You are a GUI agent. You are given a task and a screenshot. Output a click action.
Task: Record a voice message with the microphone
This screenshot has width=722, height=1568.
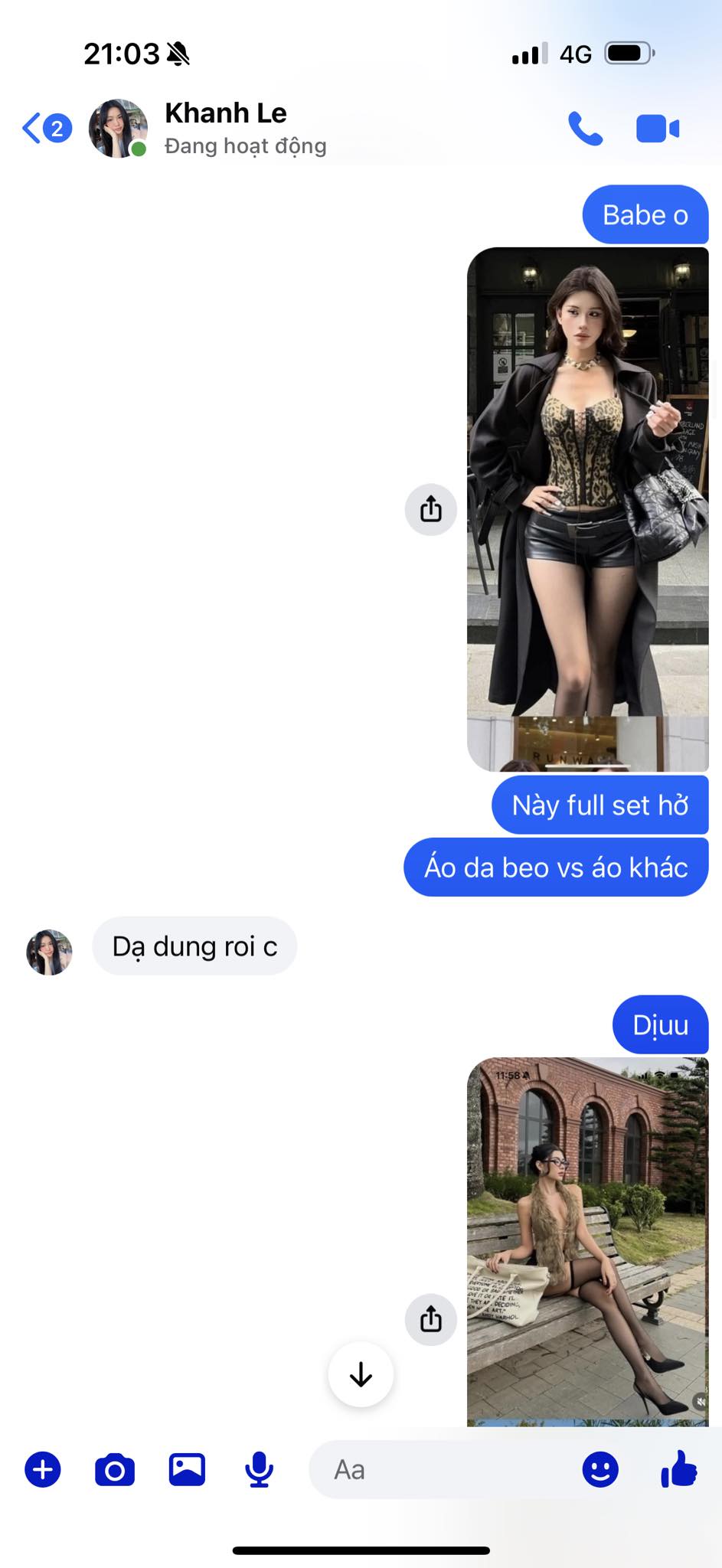click(x=260, y=1470)
